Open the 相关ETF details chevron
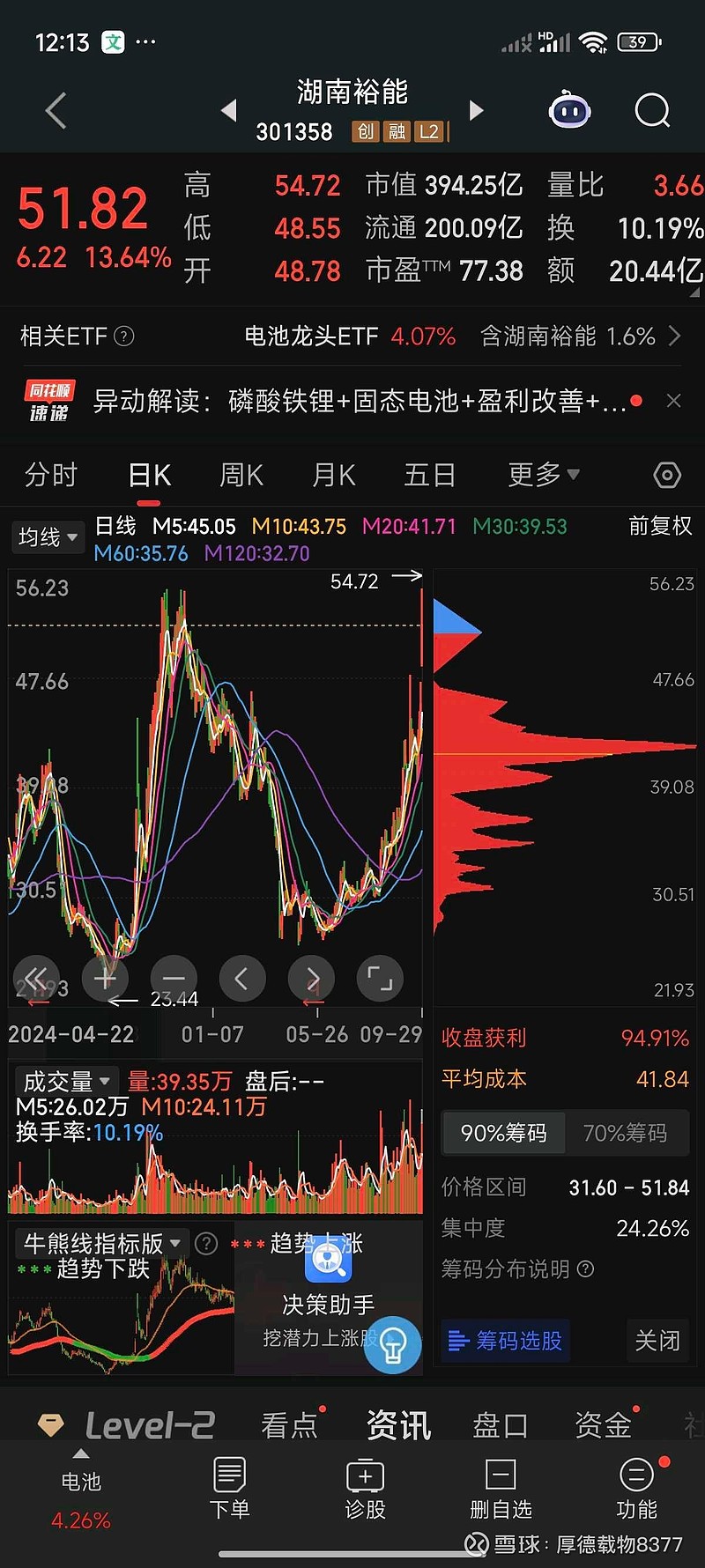Image resolution: width=705 pixels, height=1568 pixels. pos(675,336)
